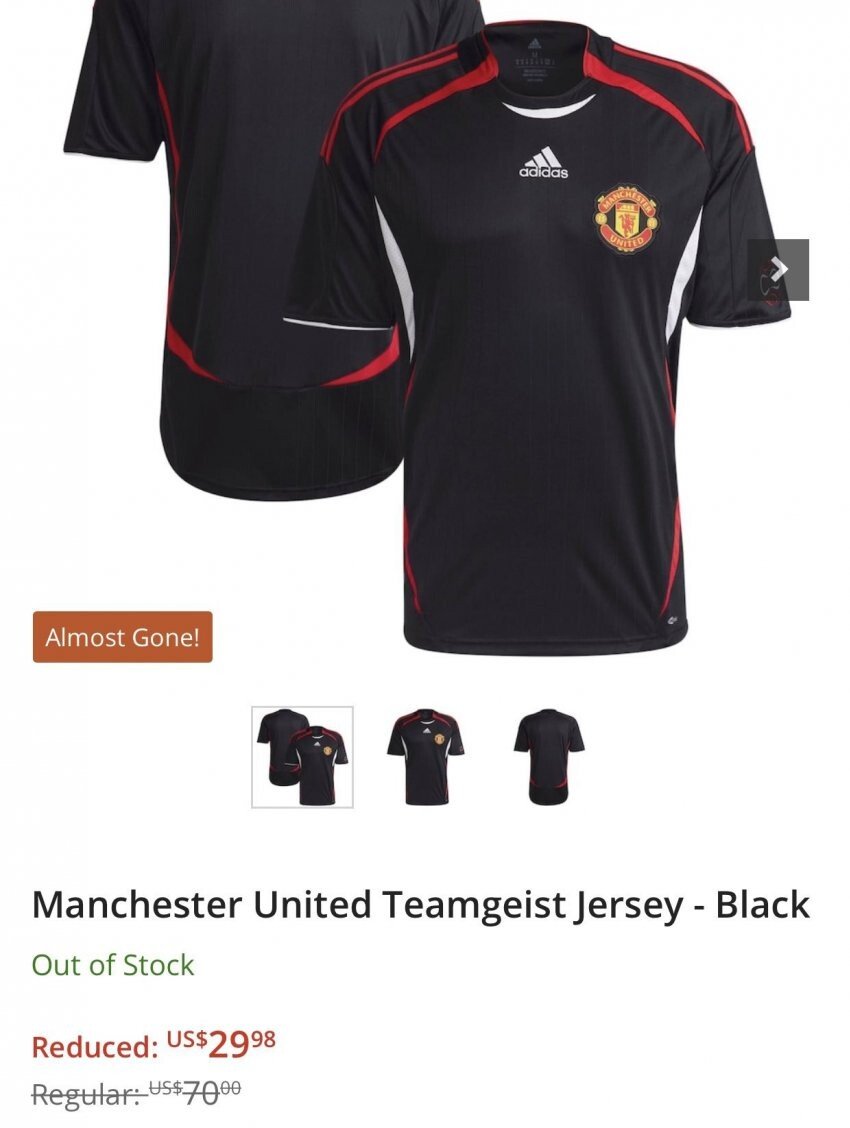The image size is (850, 1128).
Task: Select the back view jersey thumbnail
Action: coord(549,756)
